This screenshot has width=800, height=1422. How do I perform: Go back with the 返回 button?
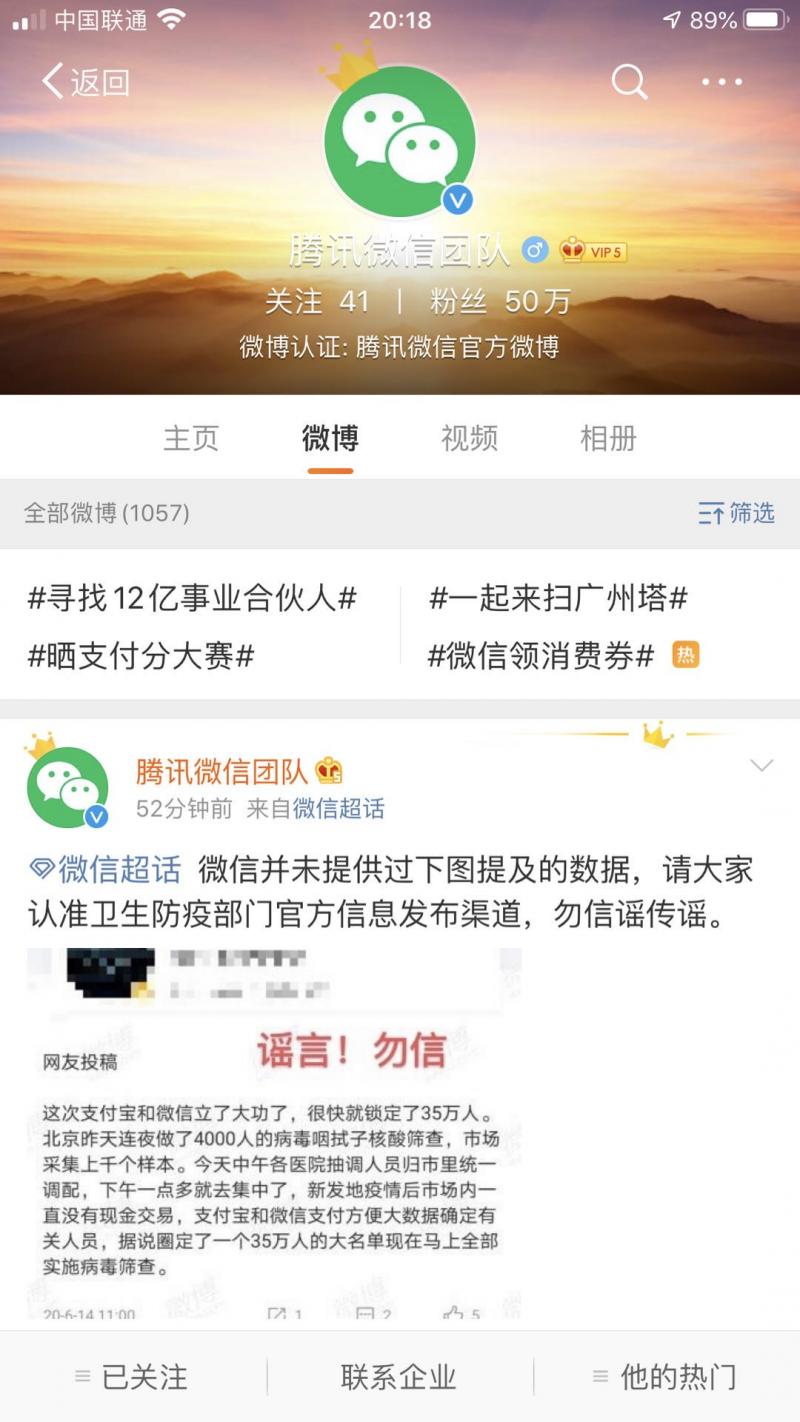coord(85,82)
